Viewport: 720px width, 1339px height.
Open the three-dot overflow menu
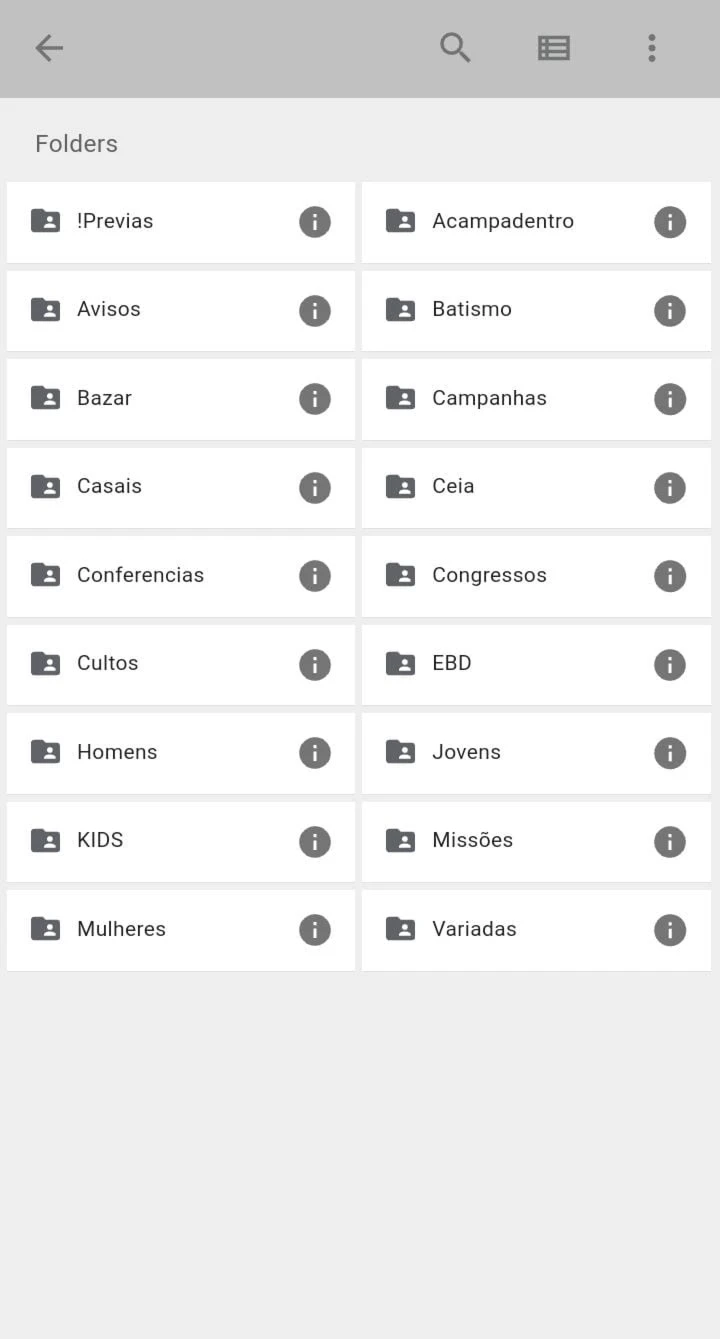tap(651, 48)
